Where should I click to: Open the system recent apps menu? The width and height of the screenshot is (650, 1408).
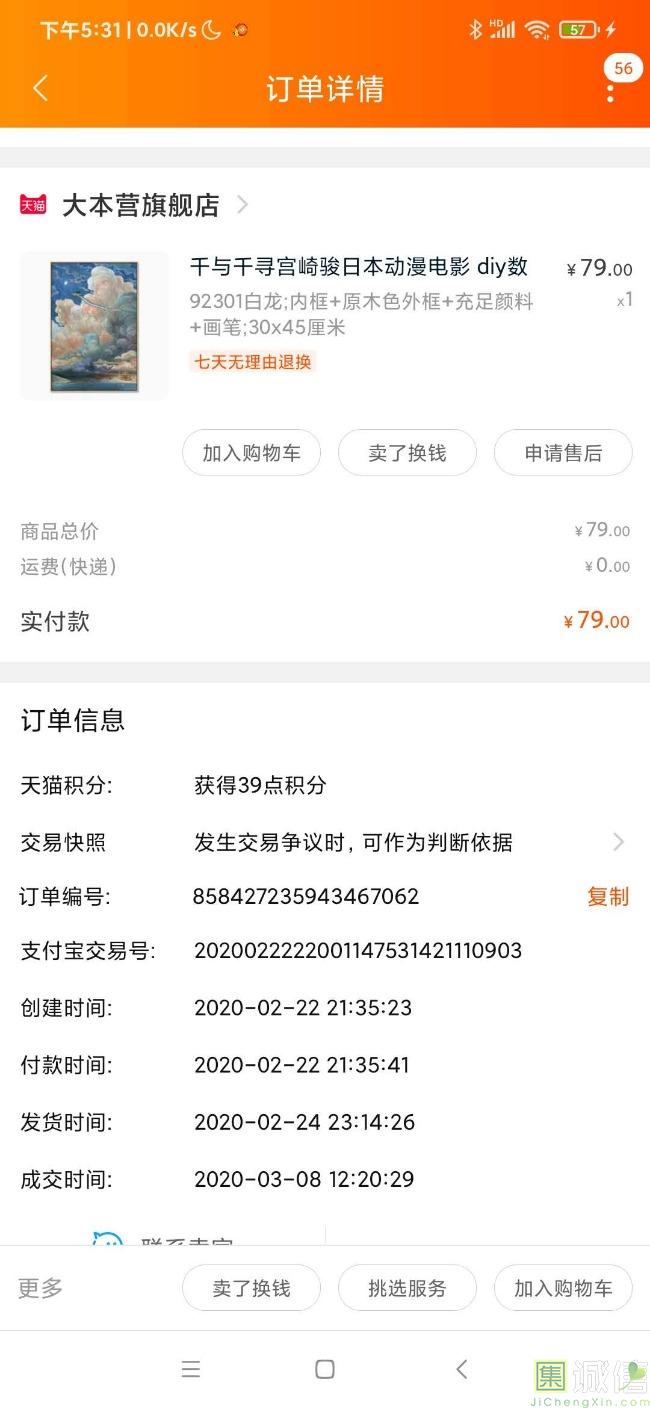[191, 1369]
